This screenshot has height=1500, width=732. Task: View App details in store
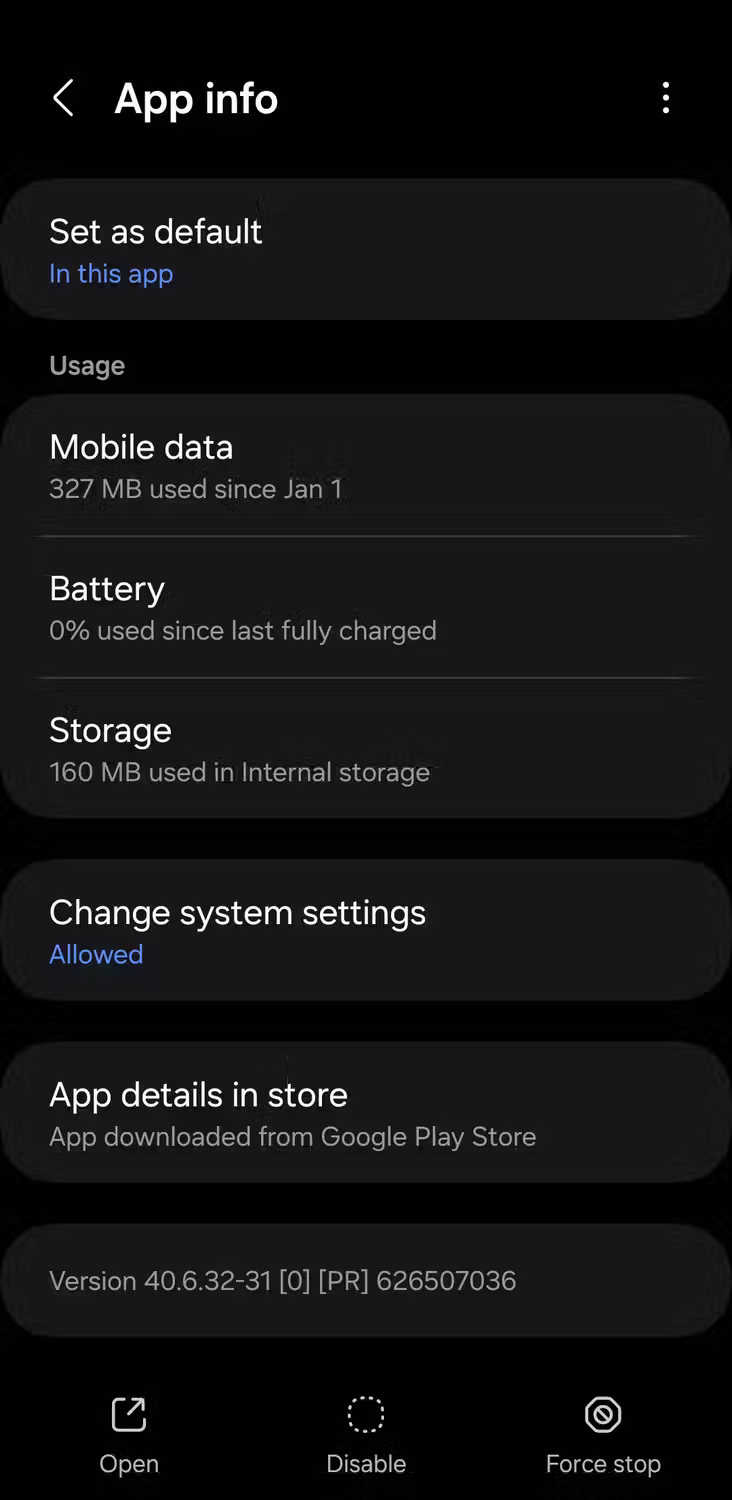pyautogui.click(x=366, y=1113)
